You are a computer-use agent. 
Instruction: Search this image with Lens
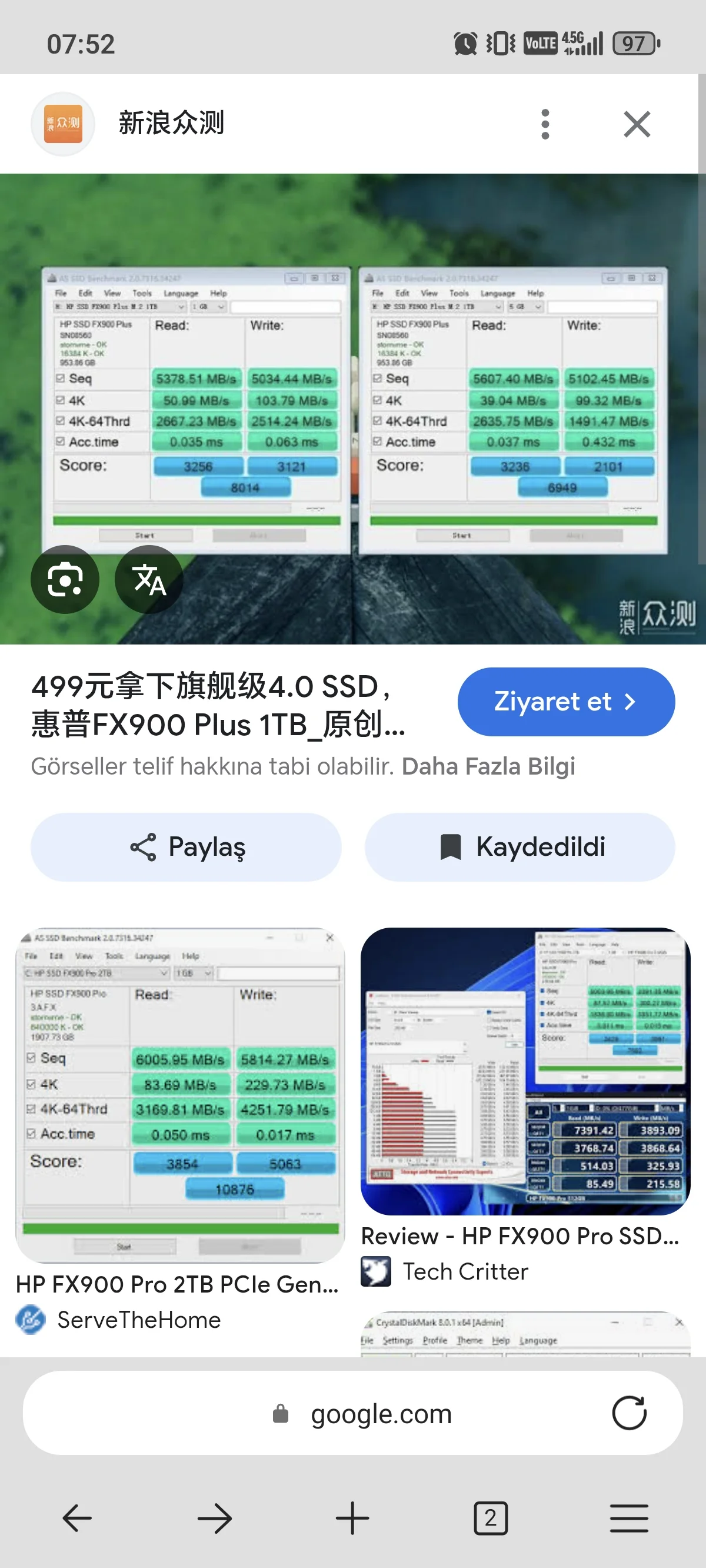[x=65, y=579]
